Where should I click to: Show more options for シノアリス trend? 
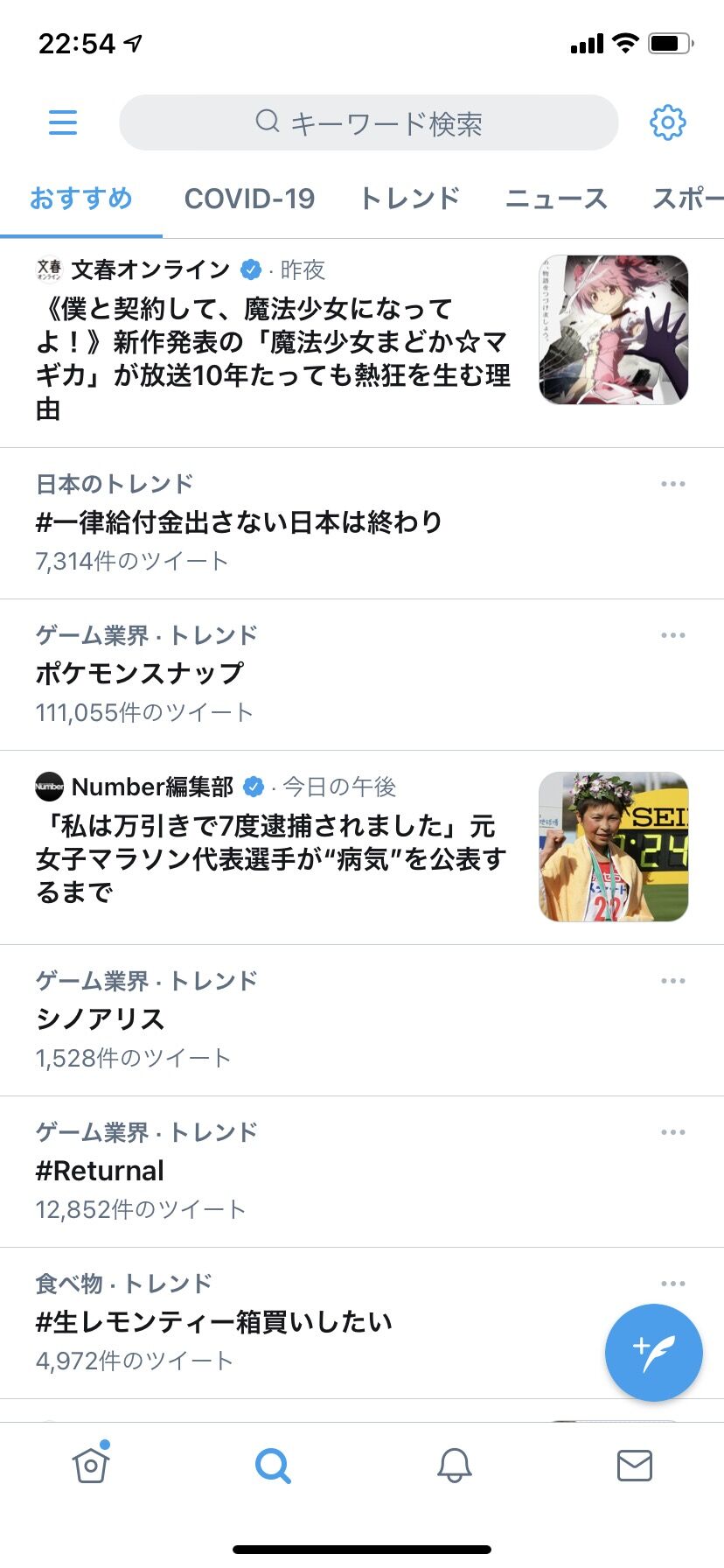672,981
